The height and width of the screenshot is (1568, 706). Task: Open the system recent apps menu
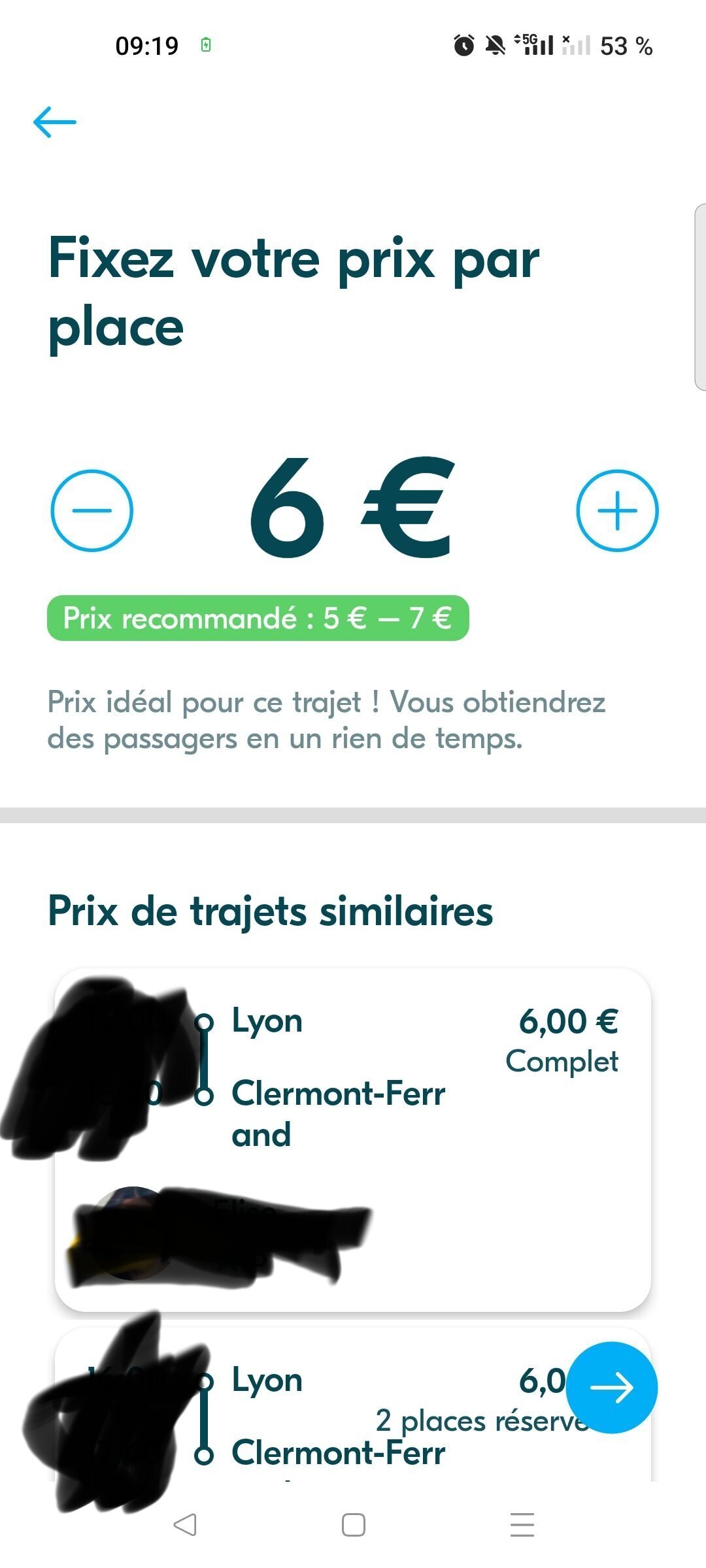point(522,1525)
